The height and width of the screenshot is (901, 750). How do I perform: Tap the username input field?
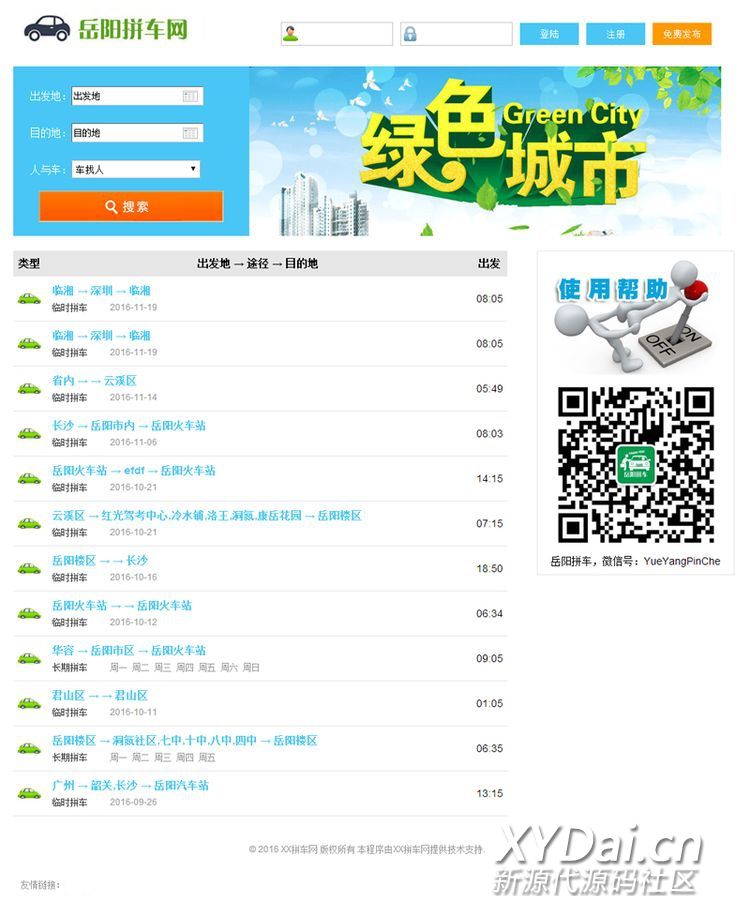click(x=345, y=34)
